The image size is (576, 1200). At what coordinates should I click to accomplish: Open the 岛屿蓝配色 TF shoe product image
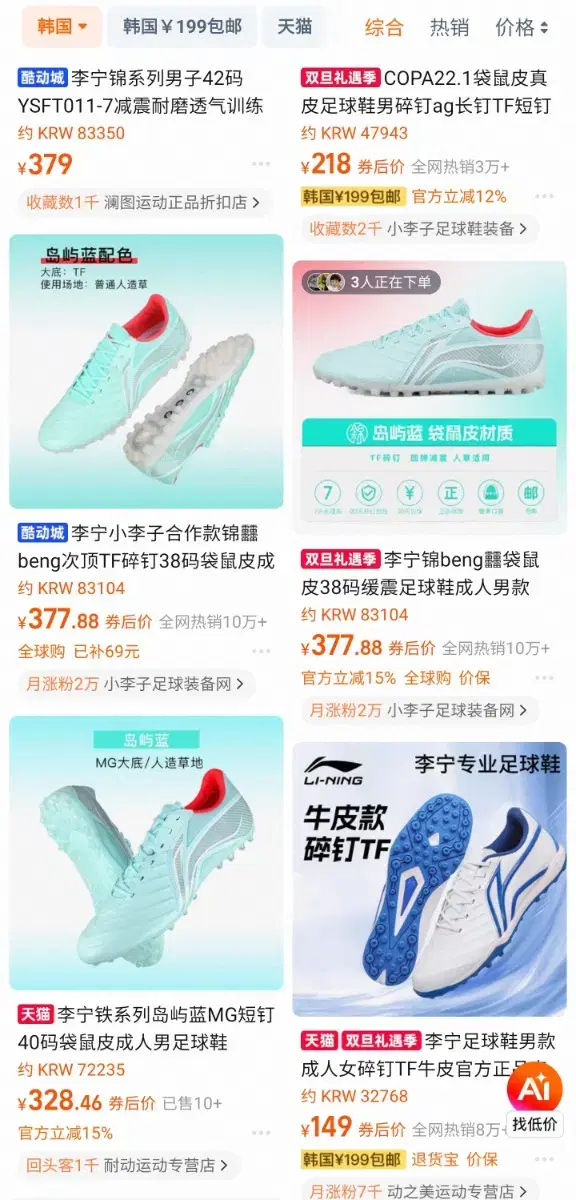[146, 371]
